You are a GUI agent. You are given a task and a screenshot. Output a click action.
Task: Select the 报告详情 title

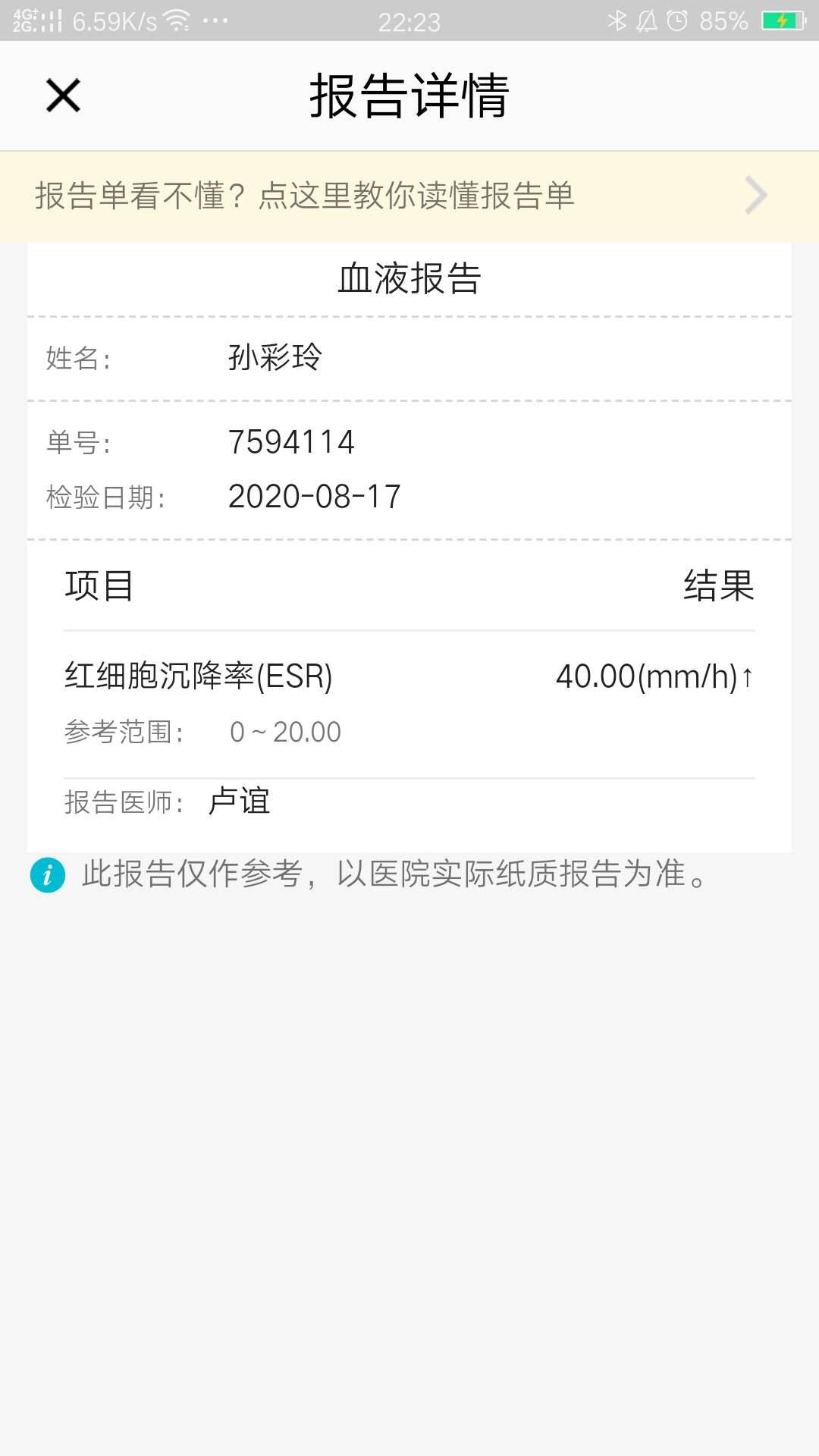click(409, 96)
